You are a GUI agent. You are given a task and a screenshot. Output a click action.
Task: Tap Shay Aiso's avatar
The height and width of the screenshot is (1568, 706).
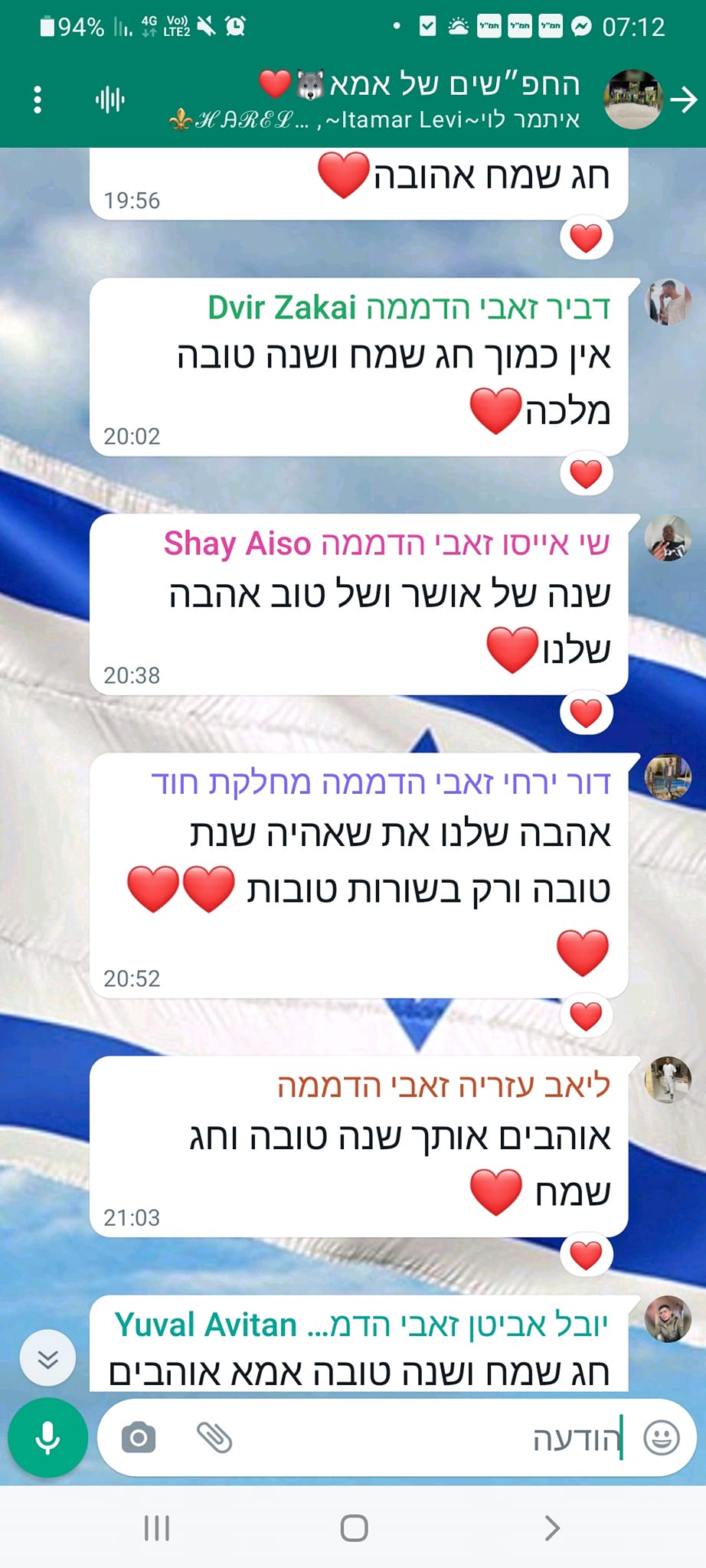coord(668,538)
